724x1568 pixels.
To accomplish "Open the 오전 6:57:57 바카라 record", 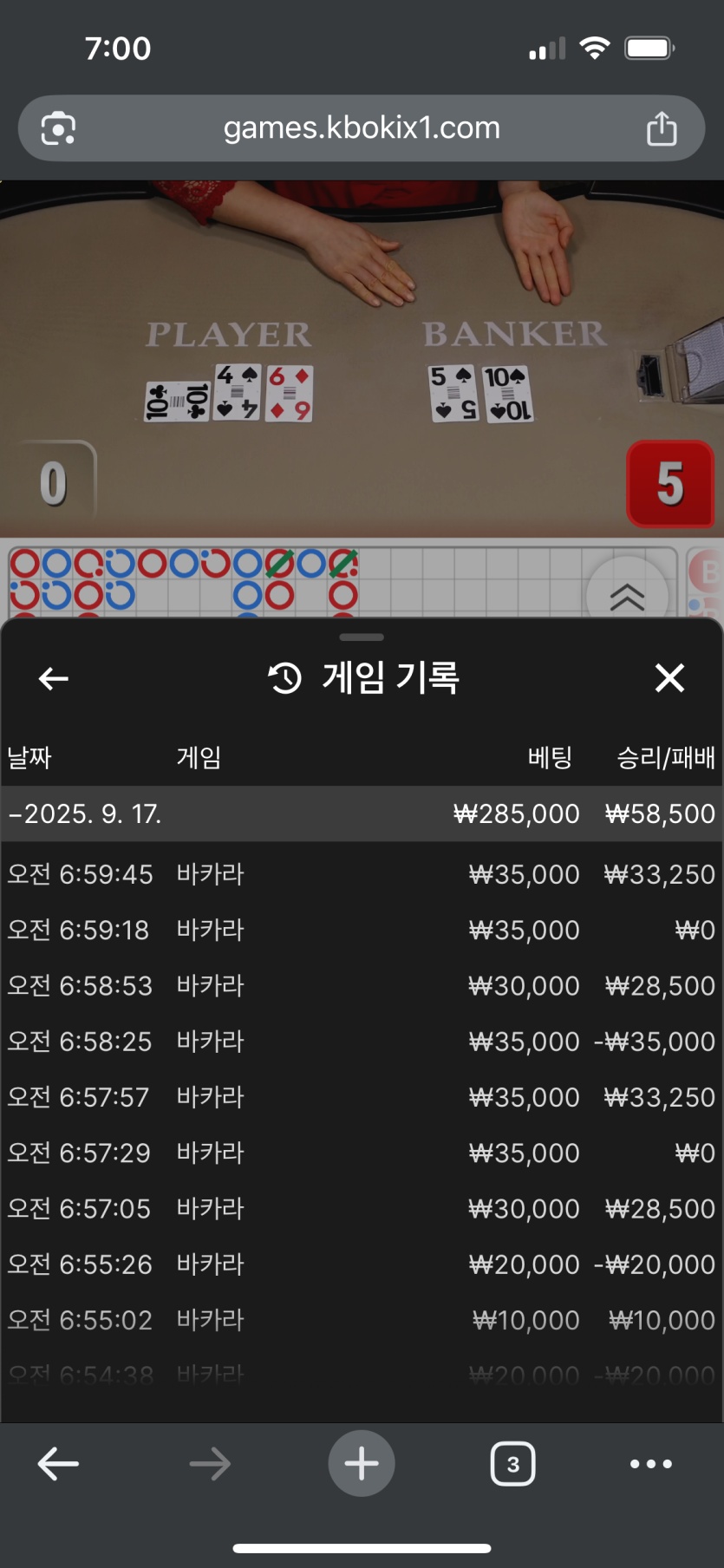I will [361, 1097].
